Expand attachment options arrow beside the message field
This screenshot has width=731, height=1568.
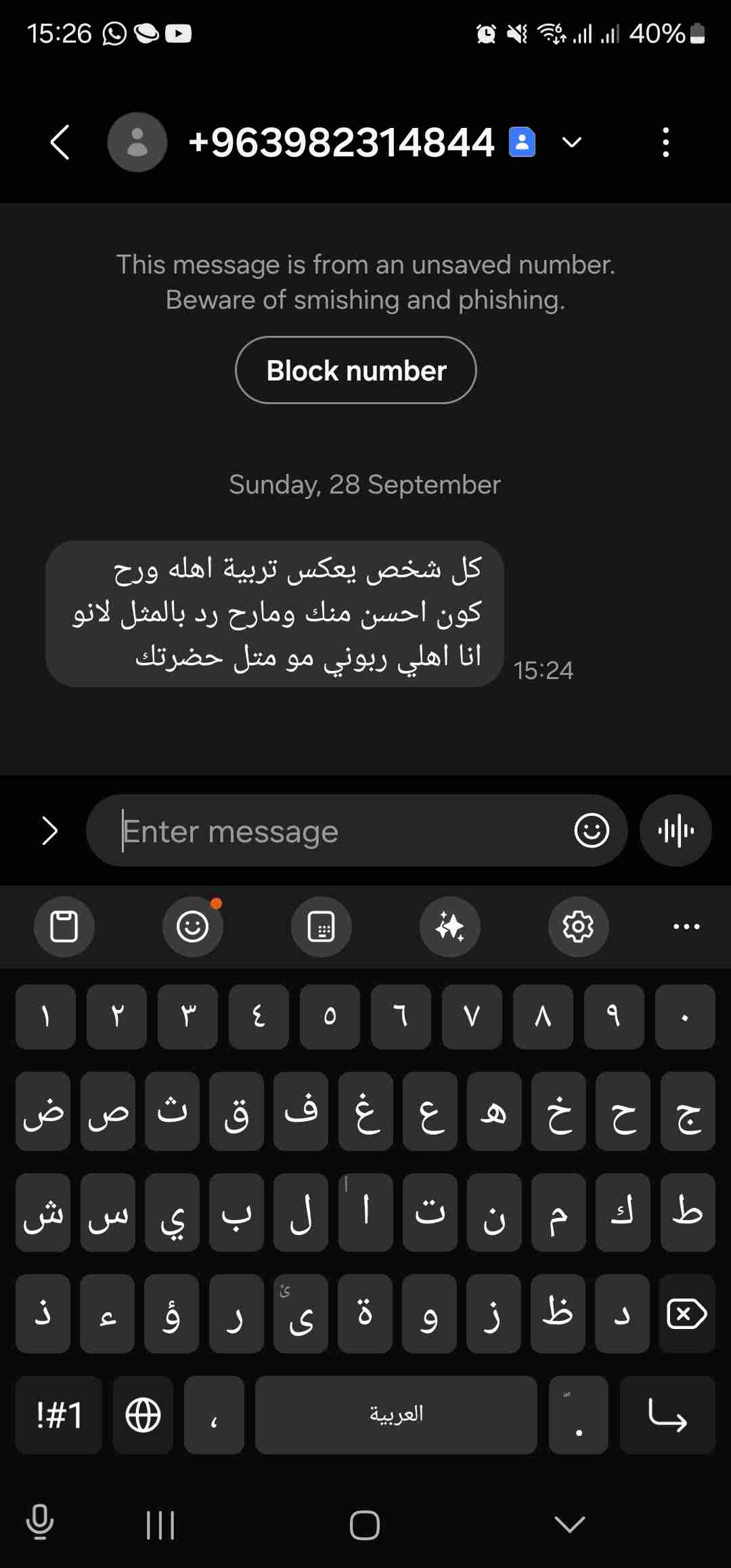[49, 831]
